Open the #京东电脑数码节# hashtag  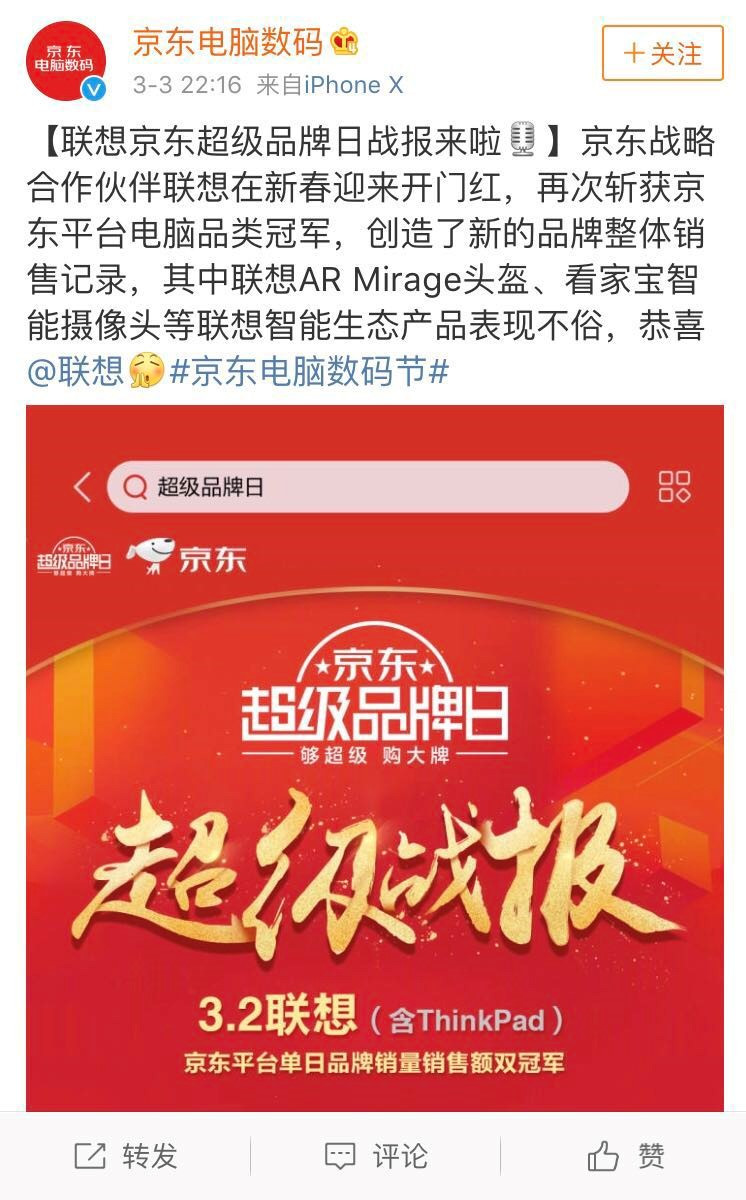[308, 372]
